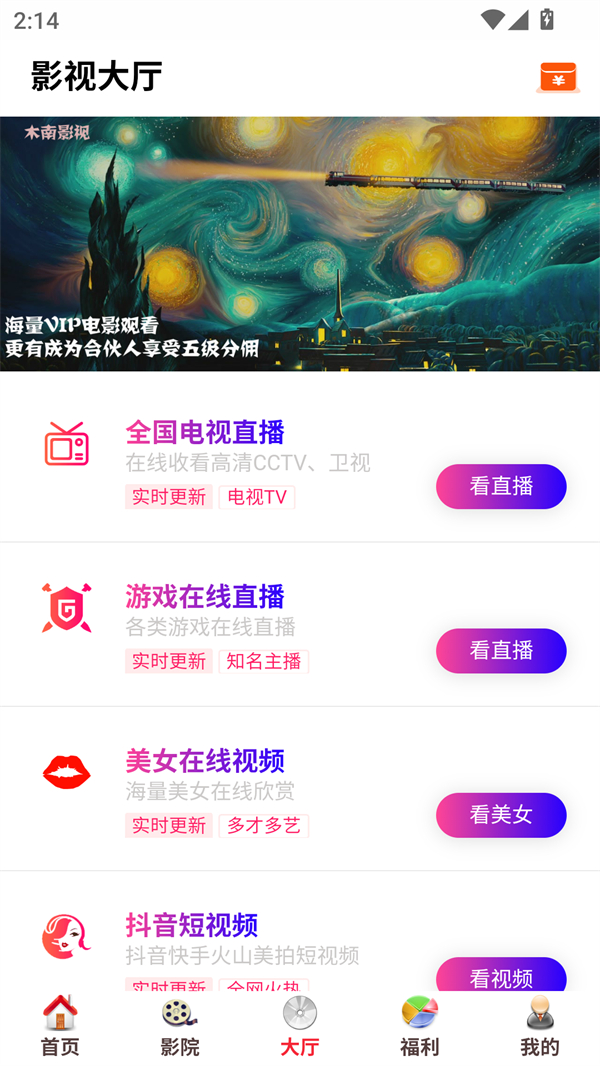This screenshot has height=1066, width=600.
Task: Tap 看直播 for 全国电视直播
Action: point(501,486)
